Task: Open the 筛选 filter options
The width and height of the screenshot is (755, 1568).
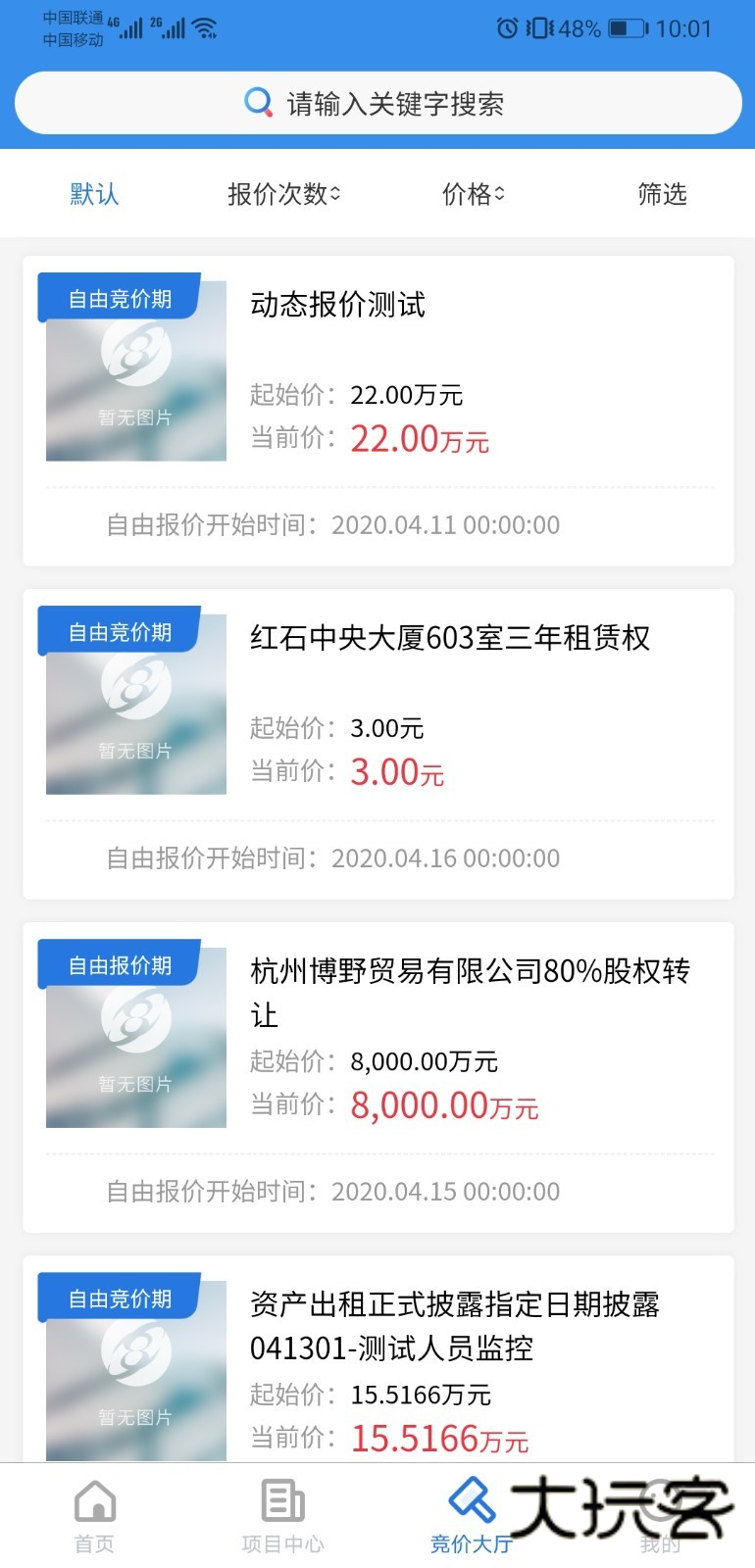Action: 662,194
